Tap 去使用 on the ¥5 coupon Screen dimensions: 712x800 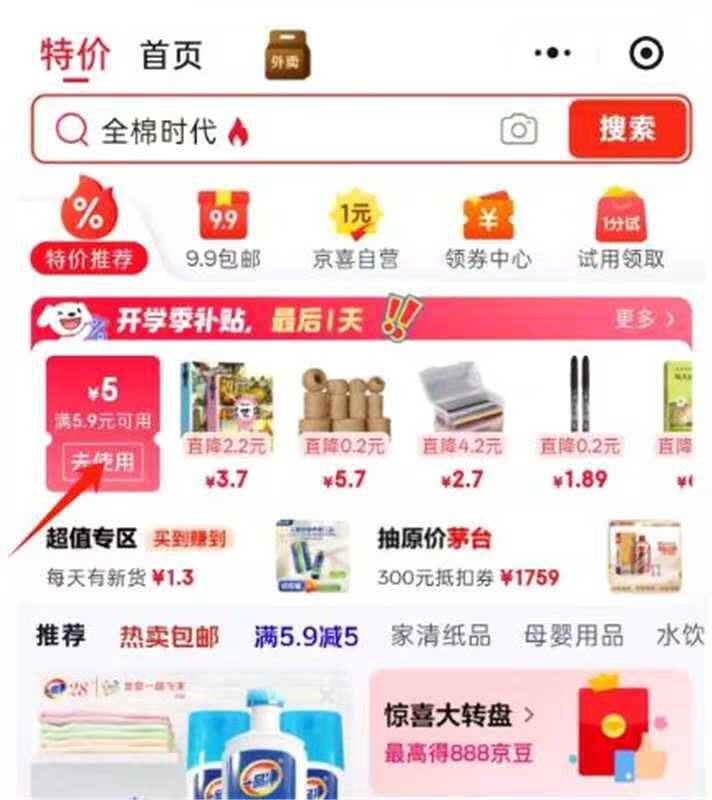(103, 462)
